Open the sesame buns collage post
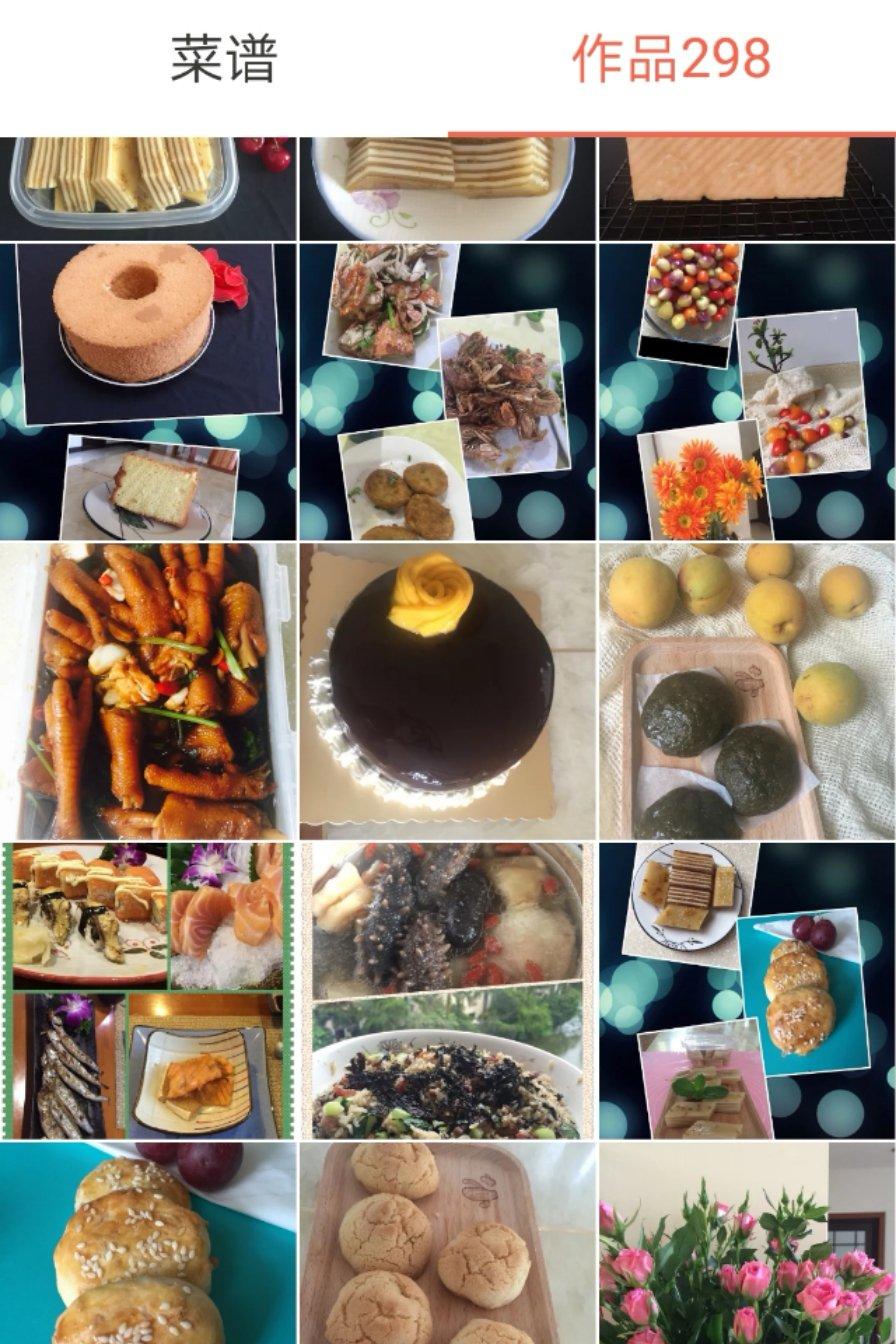 [747, 991]
